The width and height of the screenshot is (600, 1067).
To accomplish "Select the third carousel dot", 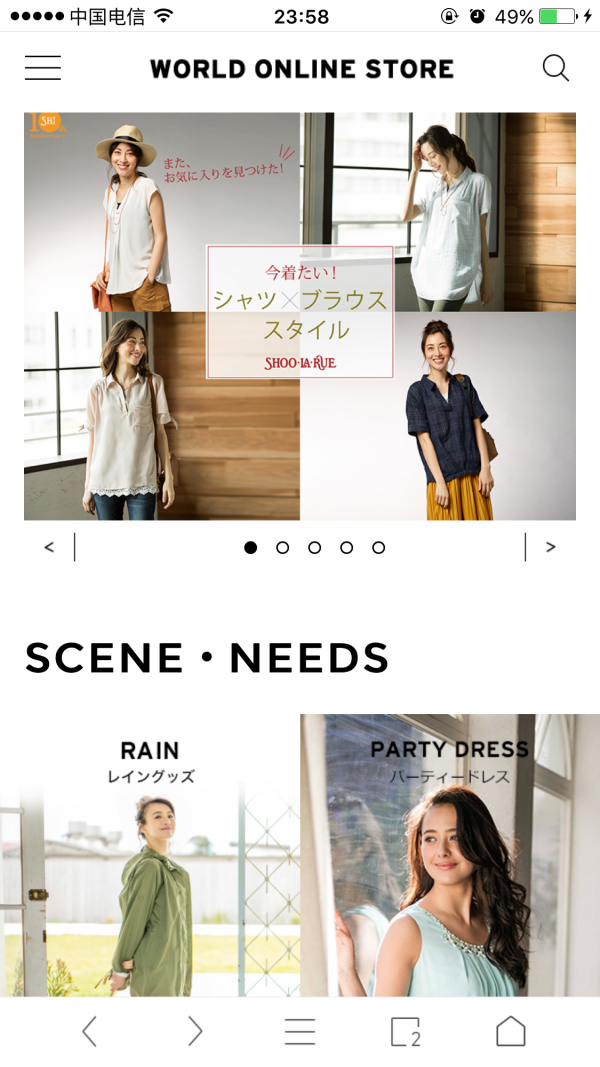I will 314,548.
